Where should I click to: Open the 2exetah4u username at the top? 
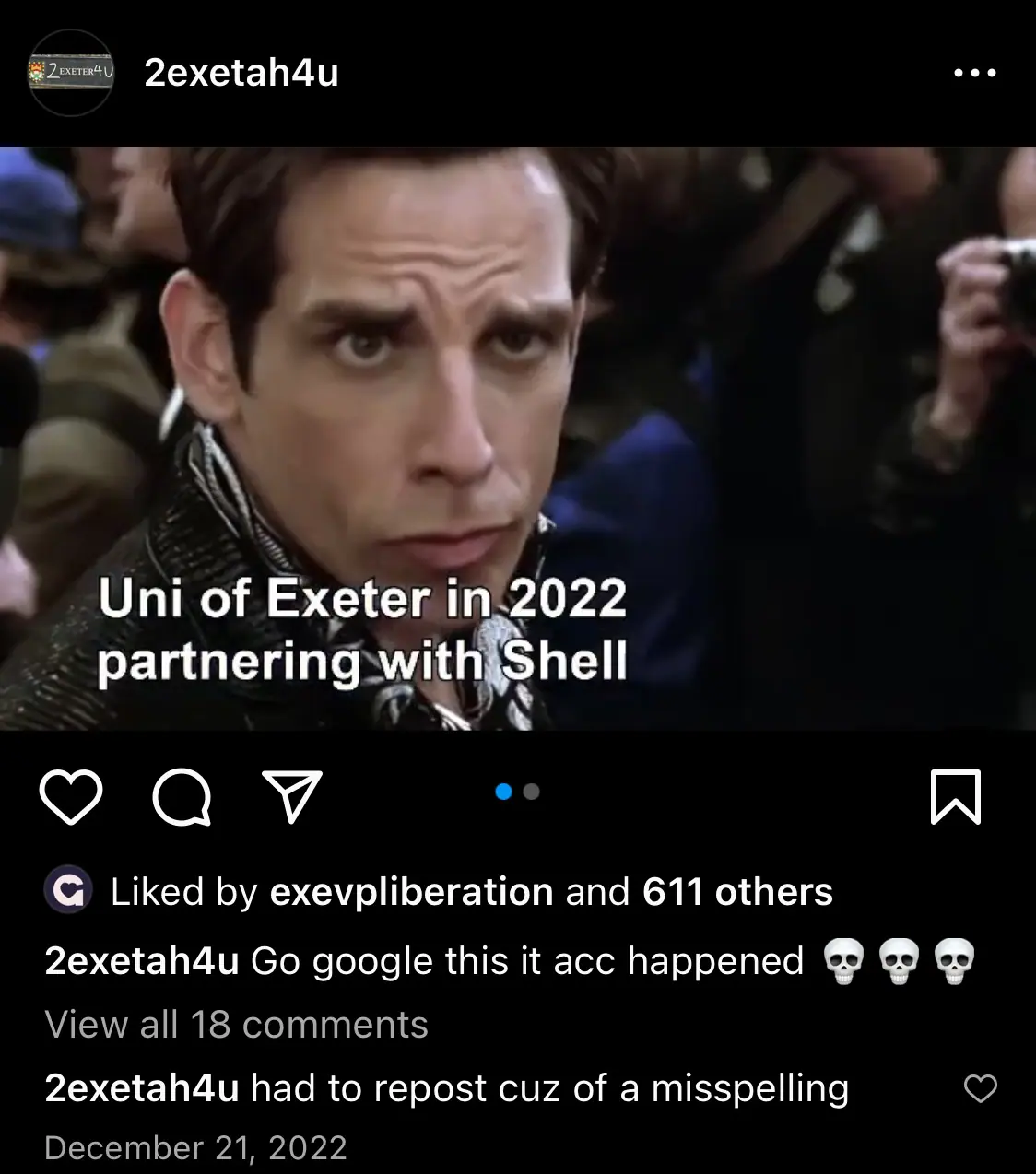(241, 74)
